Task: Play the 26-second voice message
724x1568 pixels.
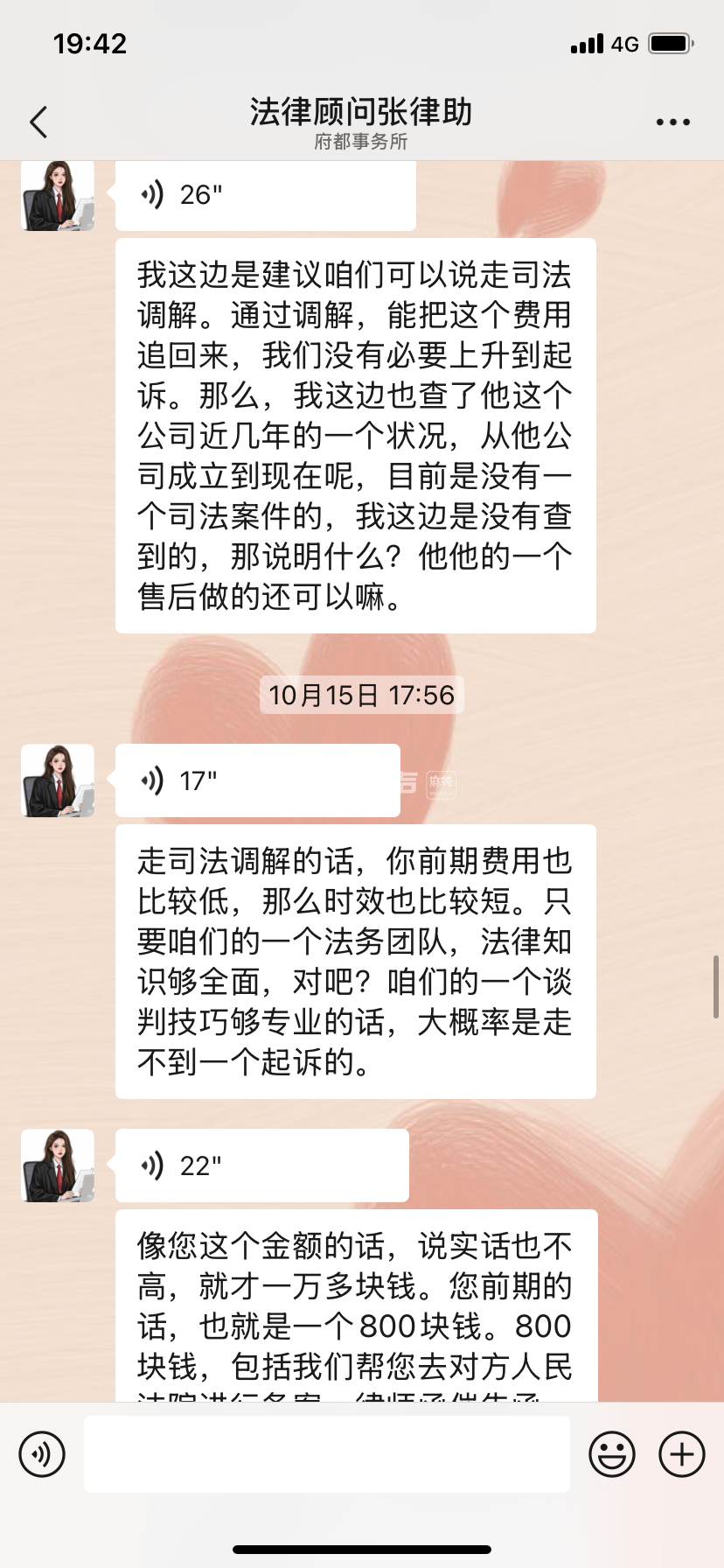Action: [x=265, y=196]
